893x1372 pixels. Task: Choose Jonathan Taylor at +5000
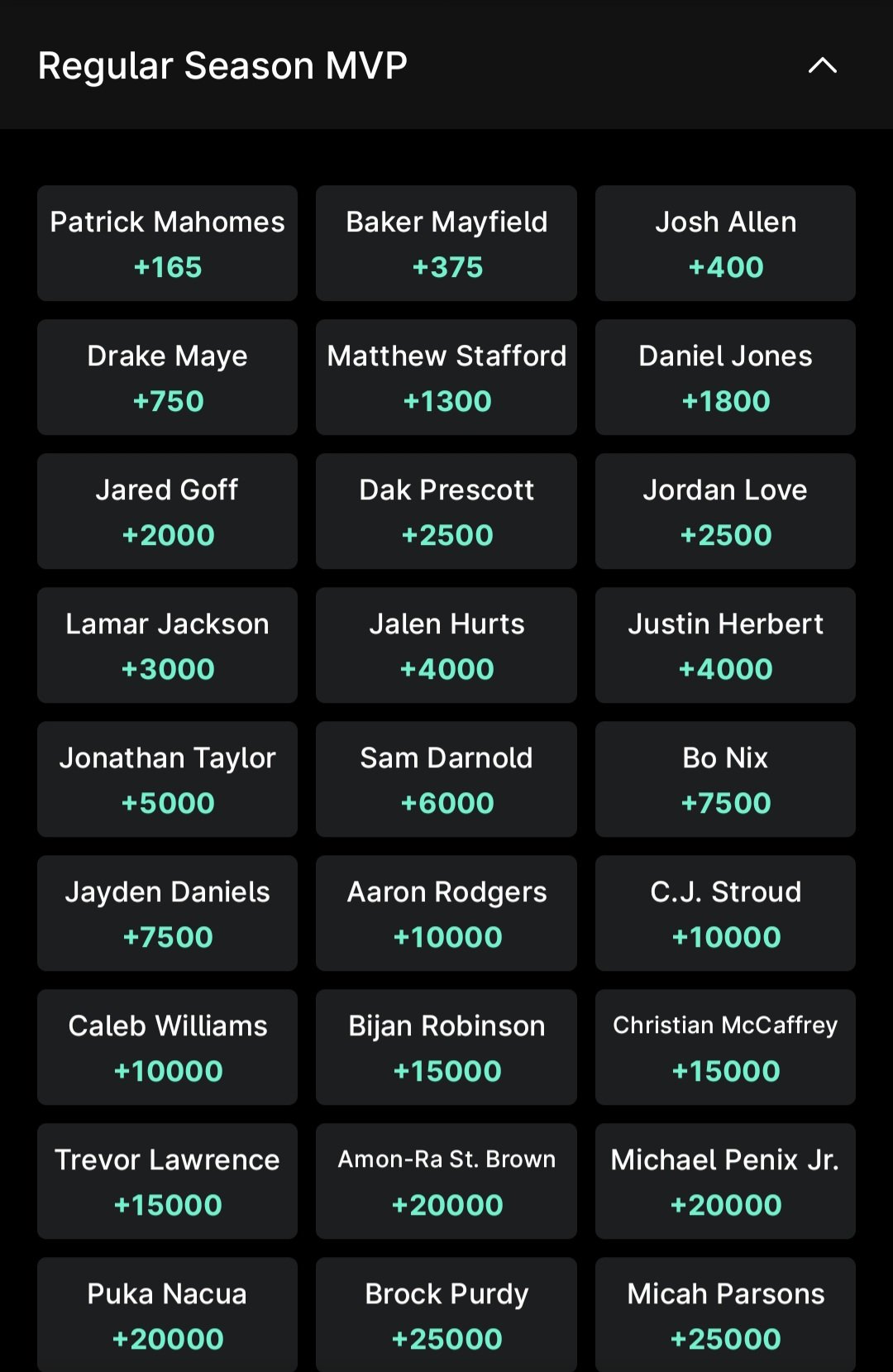tap(167, 779)
